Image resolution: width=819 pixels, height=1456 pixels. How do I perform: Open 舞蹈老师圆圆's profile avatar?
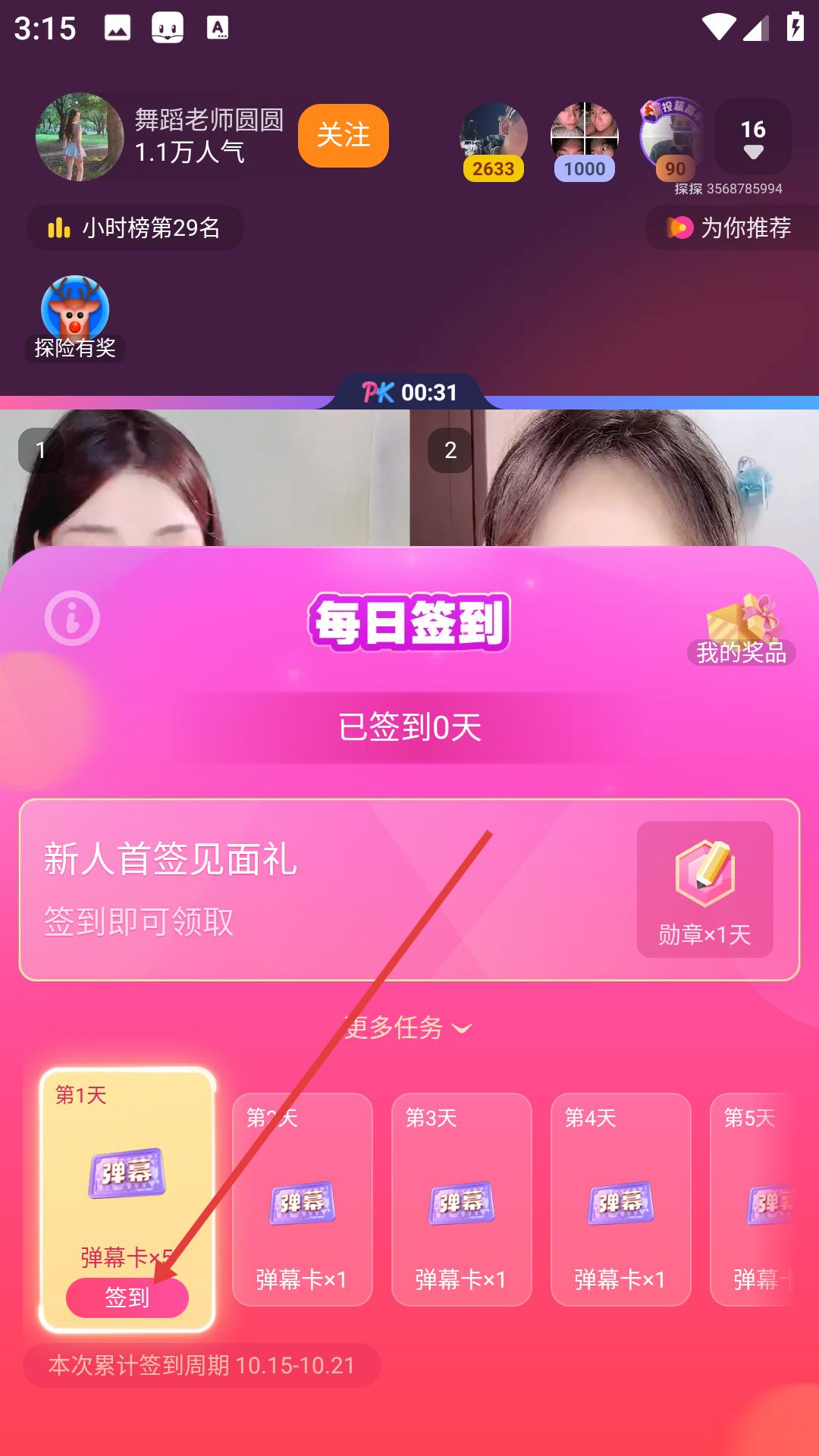(80, 136)
